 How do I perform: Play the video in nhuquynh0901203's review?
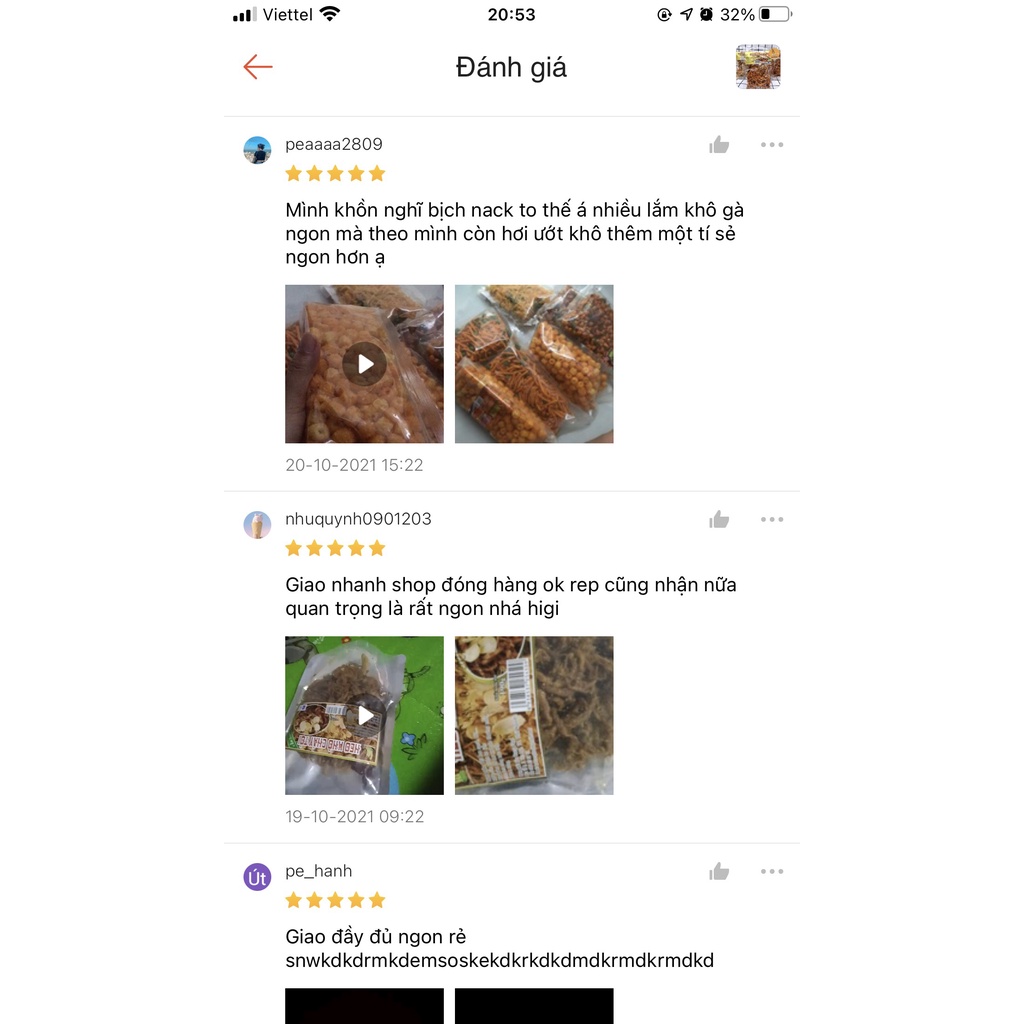[364, 715]
